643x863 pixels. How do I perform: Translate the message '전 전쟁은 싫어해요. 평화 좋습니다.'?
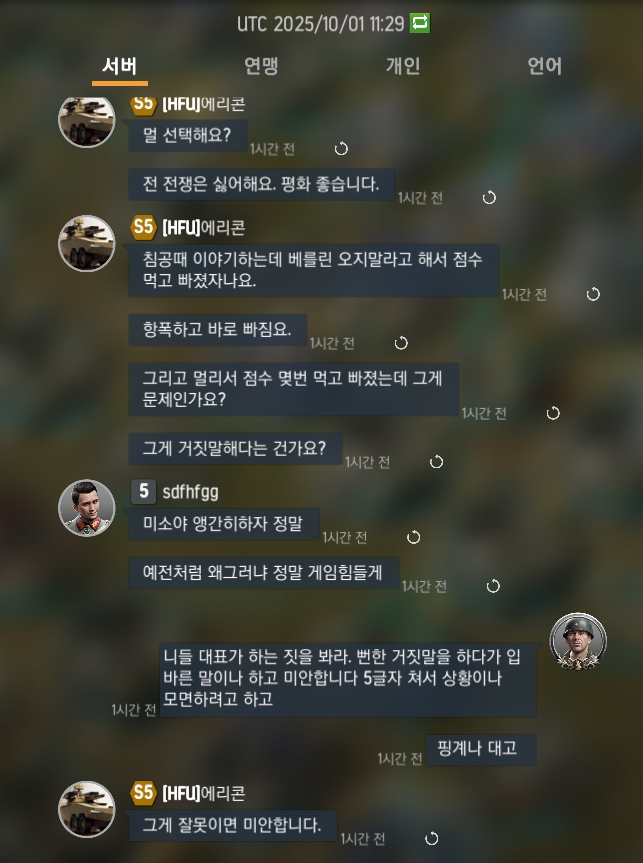click(x=489, y=197)
